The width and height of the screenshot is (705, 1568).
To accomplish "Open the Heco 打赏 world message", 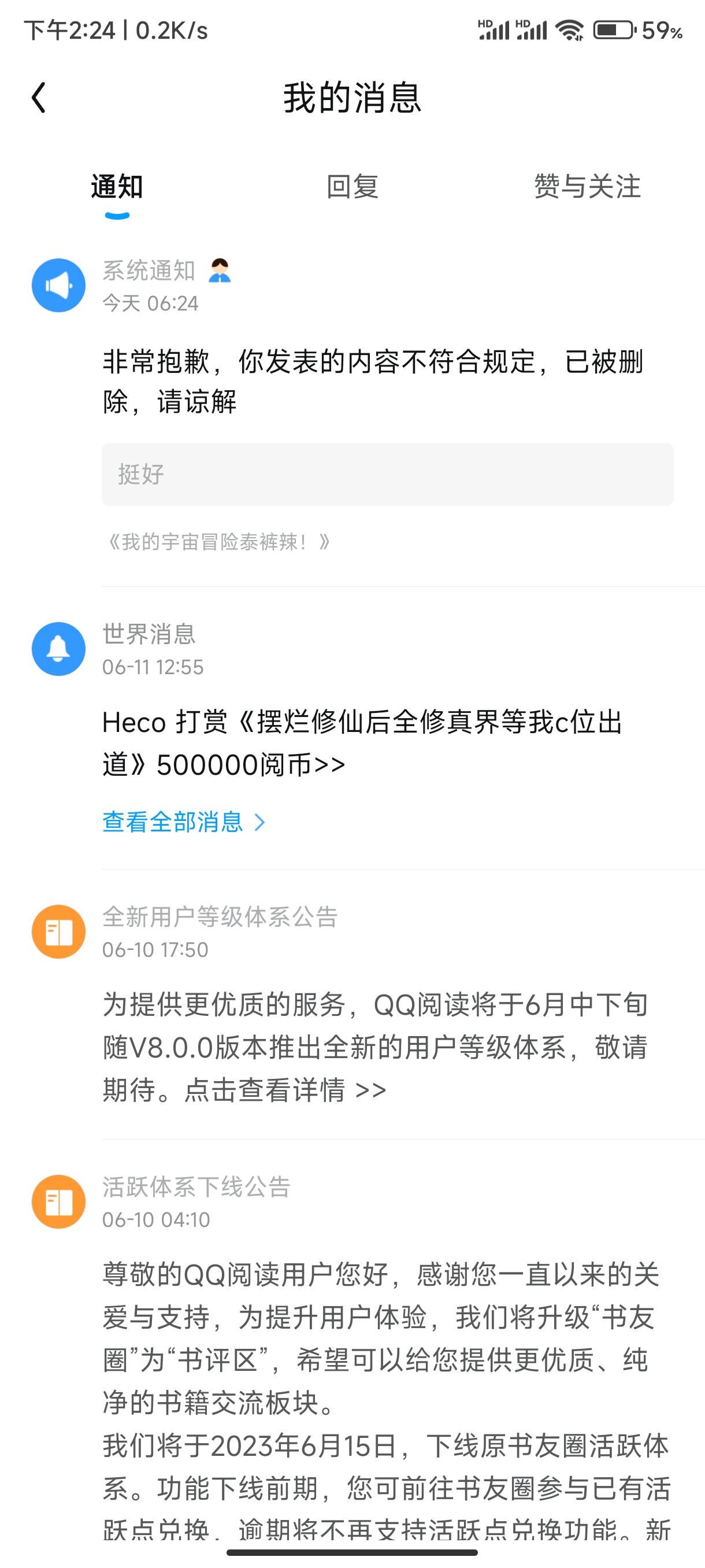I will (362, 743).
